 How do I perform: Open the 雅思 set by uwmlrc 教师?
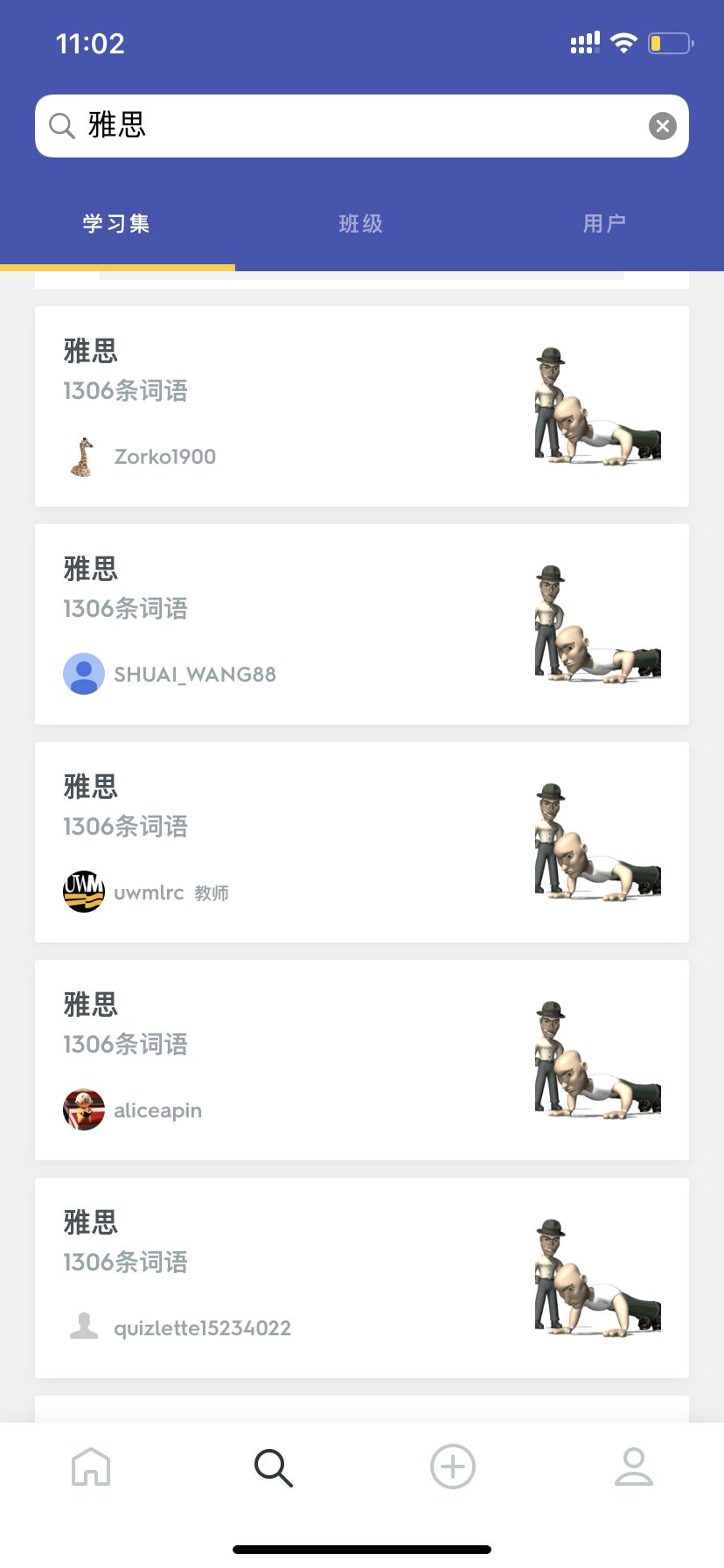coord(361,841)
